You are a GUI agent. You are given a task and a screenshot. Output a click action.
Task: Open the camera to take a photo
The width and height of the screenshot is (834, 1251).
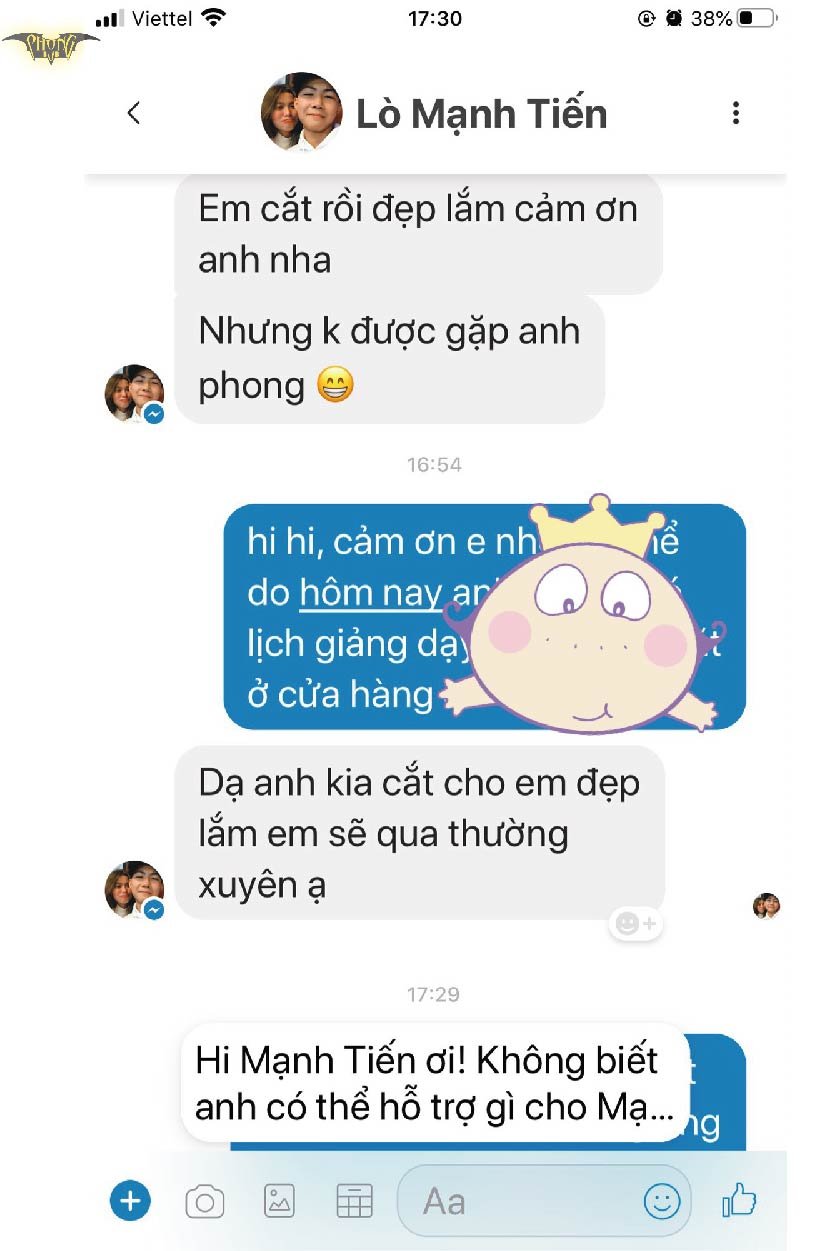click(205, 1201)
